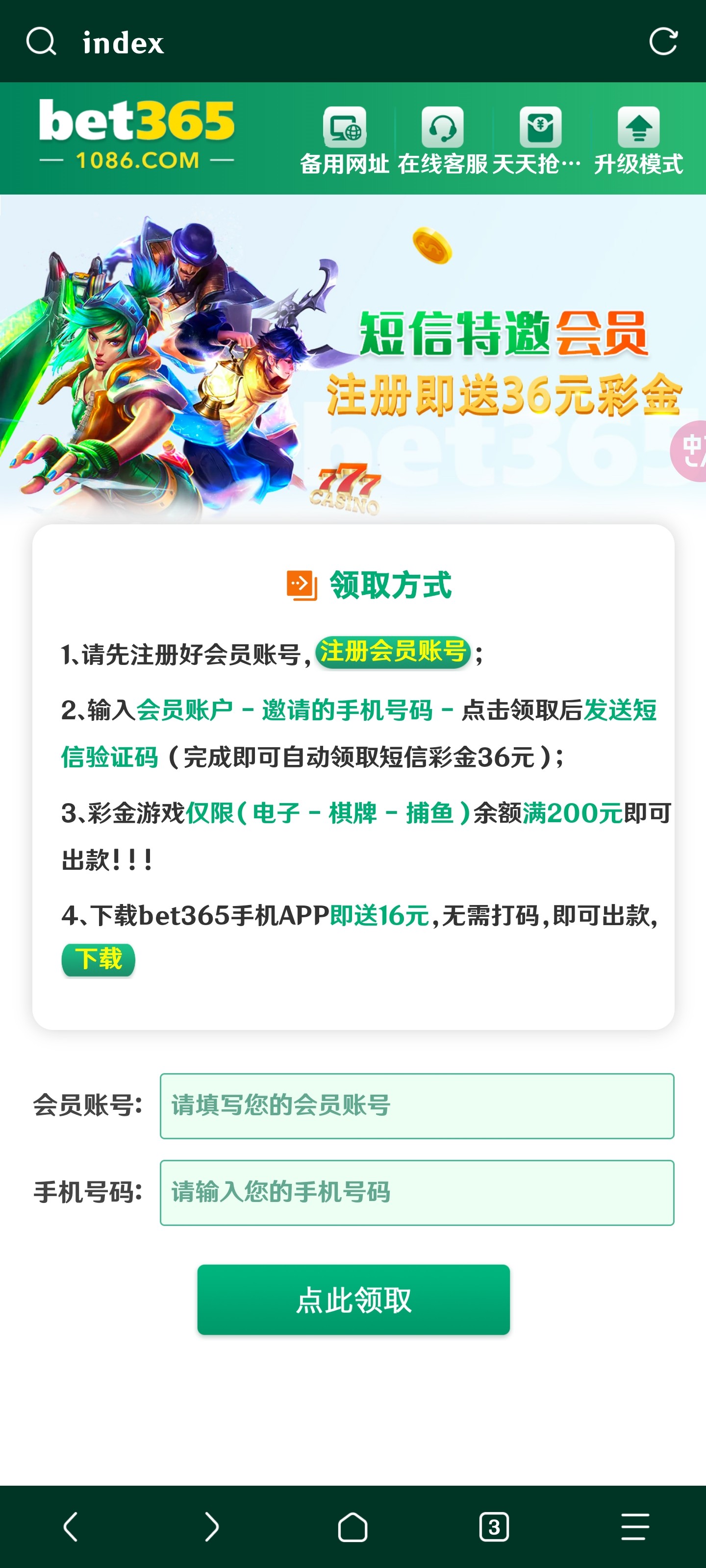Go forward using the browser forward arrow
706x1568 pixels.
pyautogui.click(x=211, y=1527)
